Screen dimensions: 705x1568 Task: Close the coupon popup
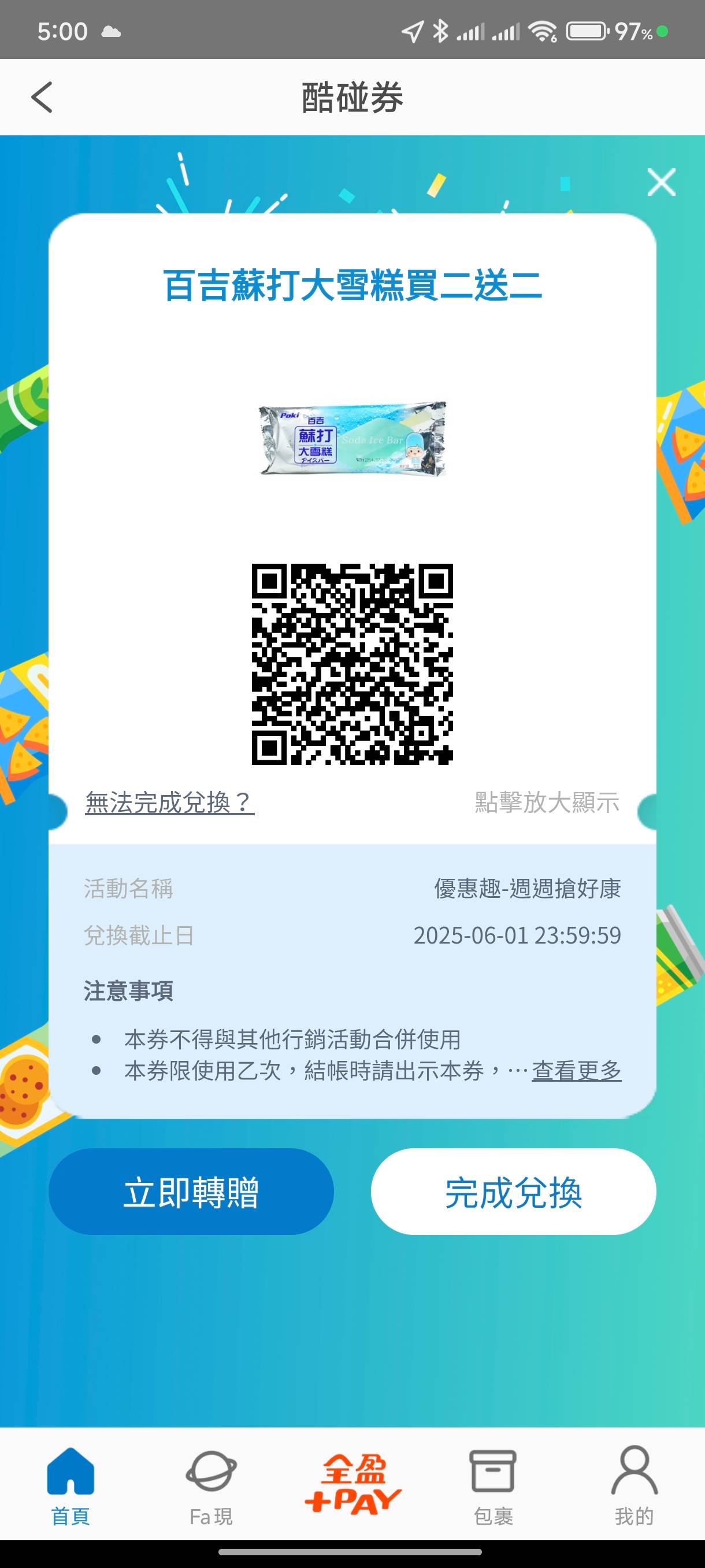661,183
